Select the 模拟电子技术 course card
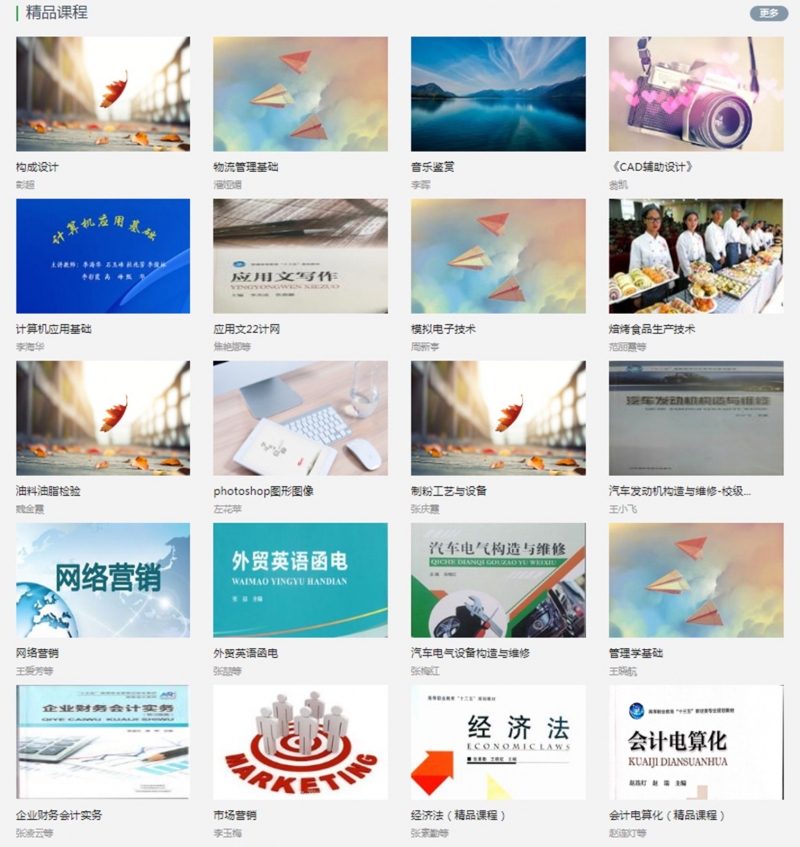This screenshot has width=800, height=847. click(x=498, y=256)
